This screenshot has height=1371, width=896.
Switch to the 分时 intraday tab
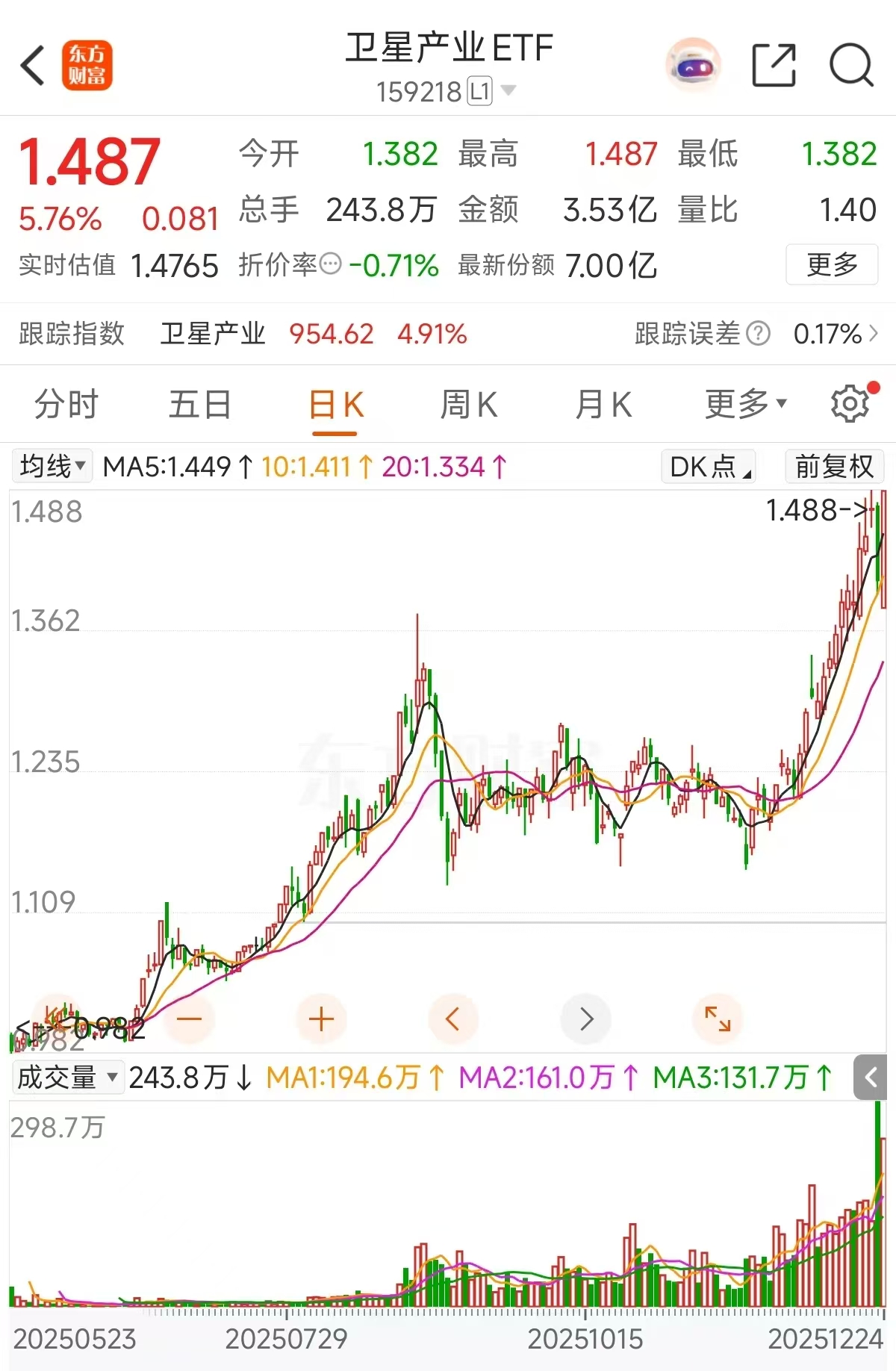click(66, 404)
